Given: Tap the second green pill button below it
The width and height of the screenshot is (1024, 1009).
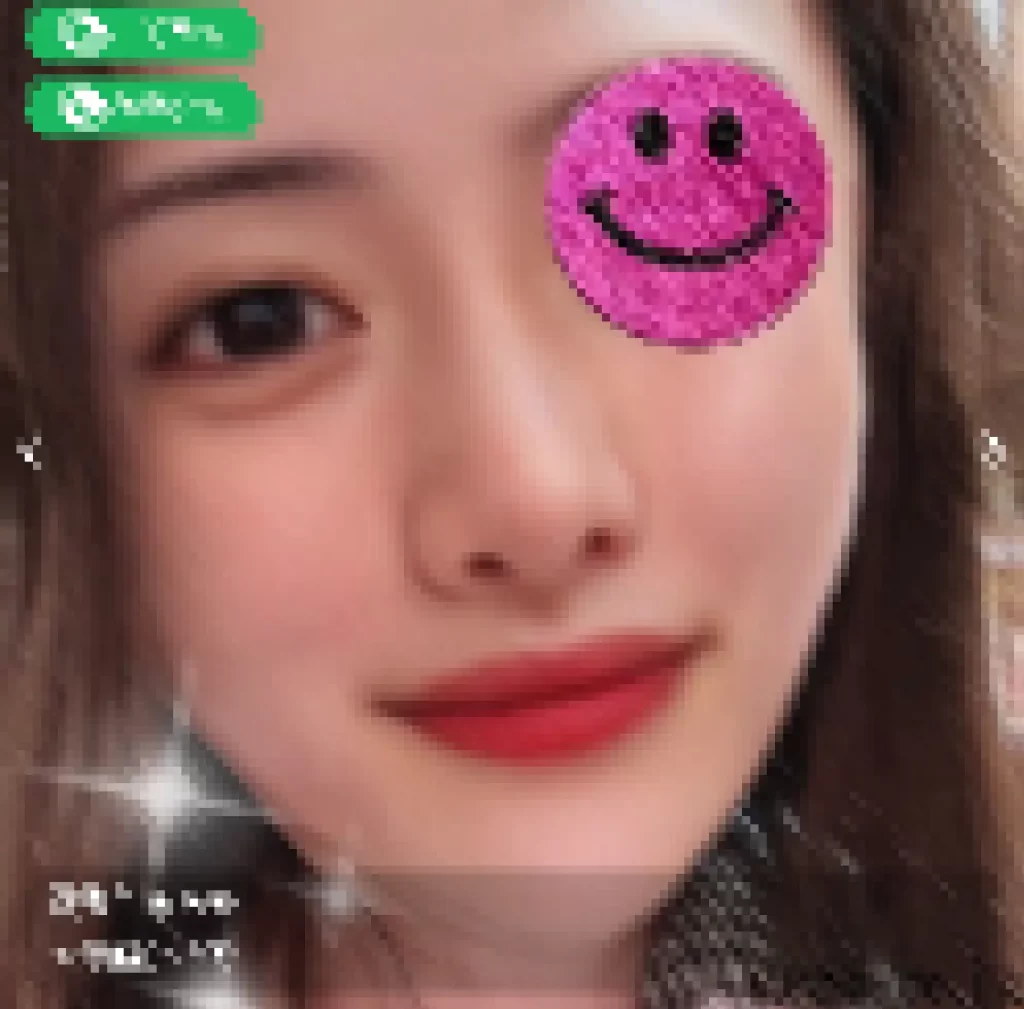Looking at the screenshot, I should 142,106.
